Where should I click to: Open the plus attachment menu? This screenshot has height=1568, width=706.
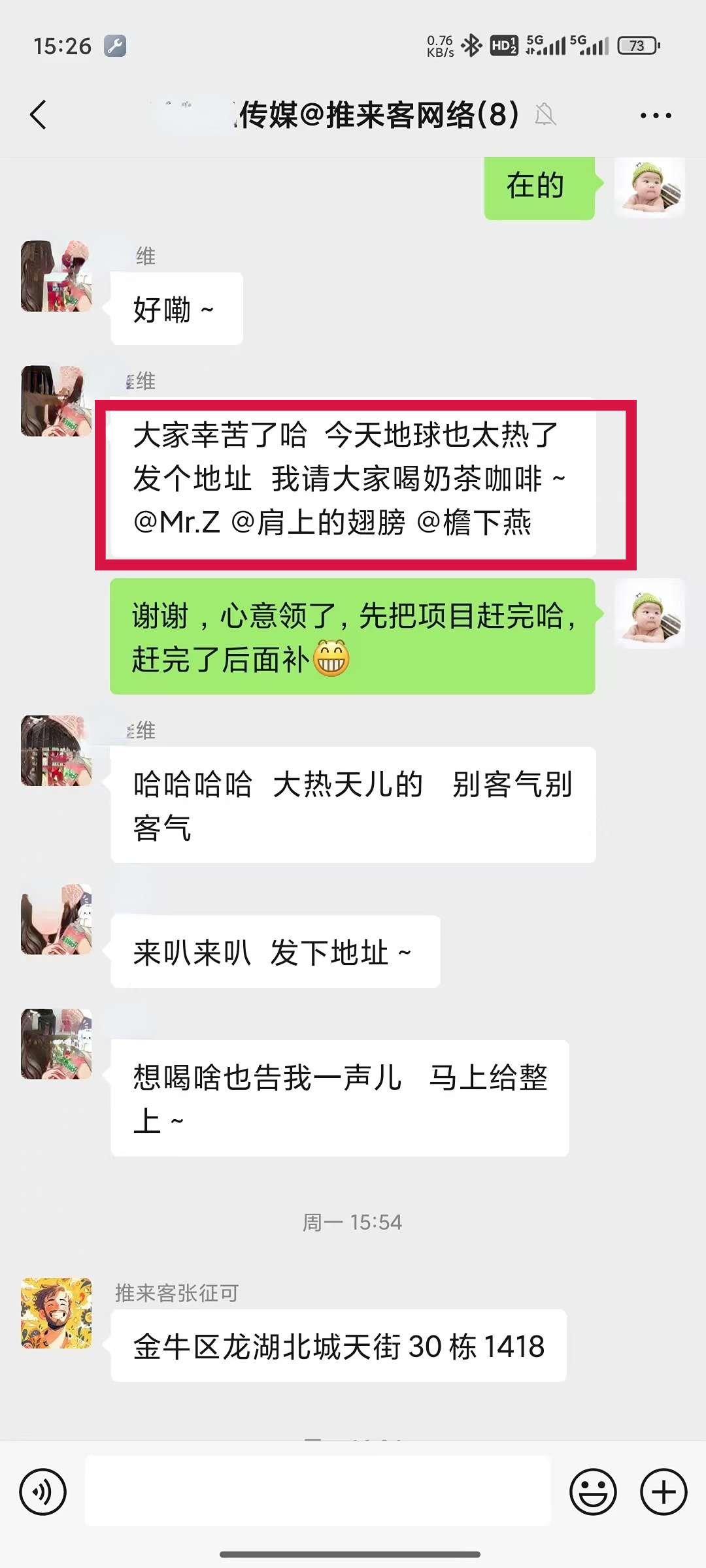664,1492
